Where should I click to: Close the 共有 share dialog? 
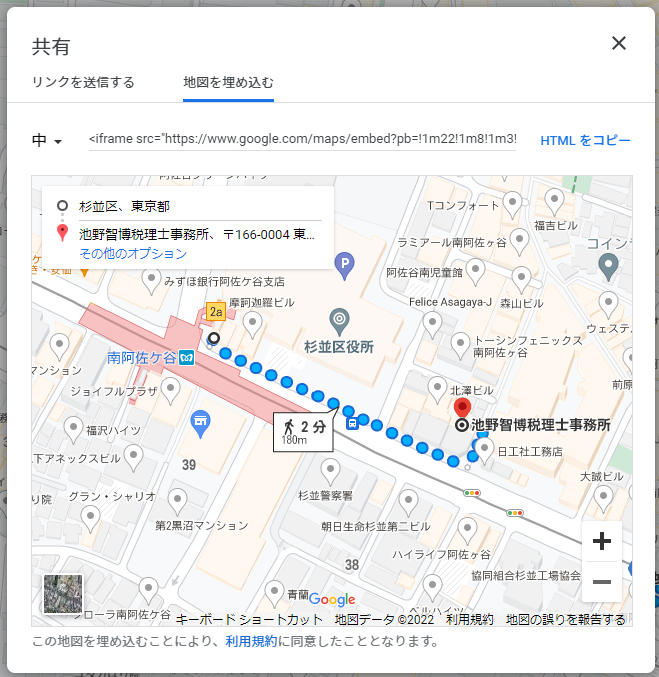point(618,43)
